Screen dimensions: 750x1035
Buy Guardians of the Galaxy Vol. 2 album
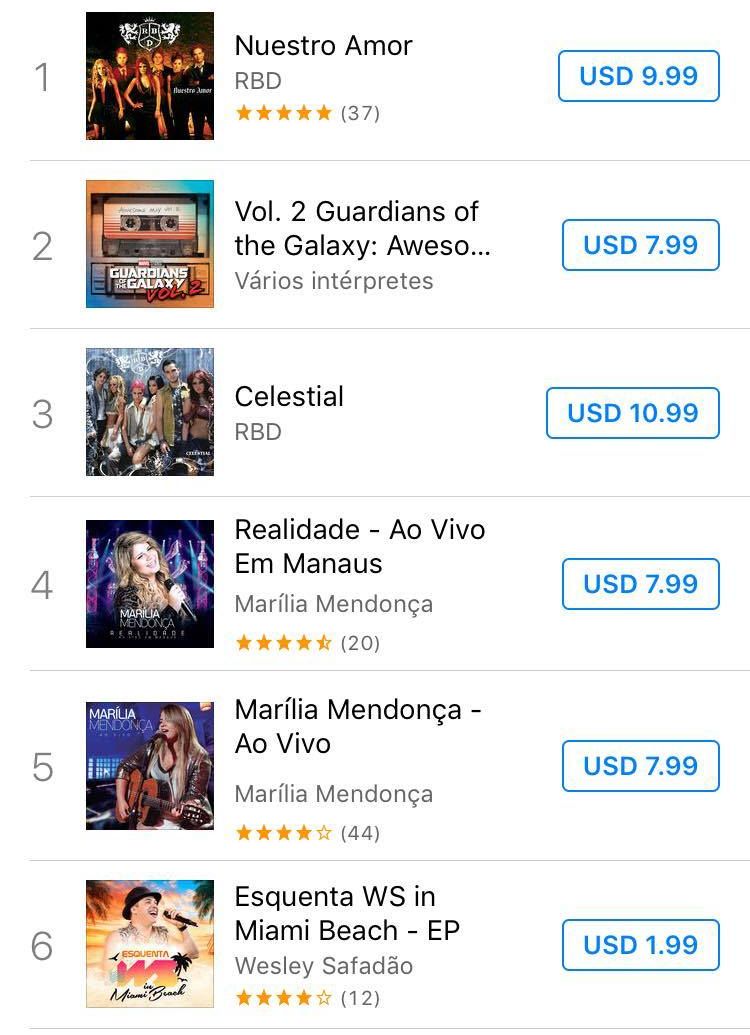click(640, 245)
